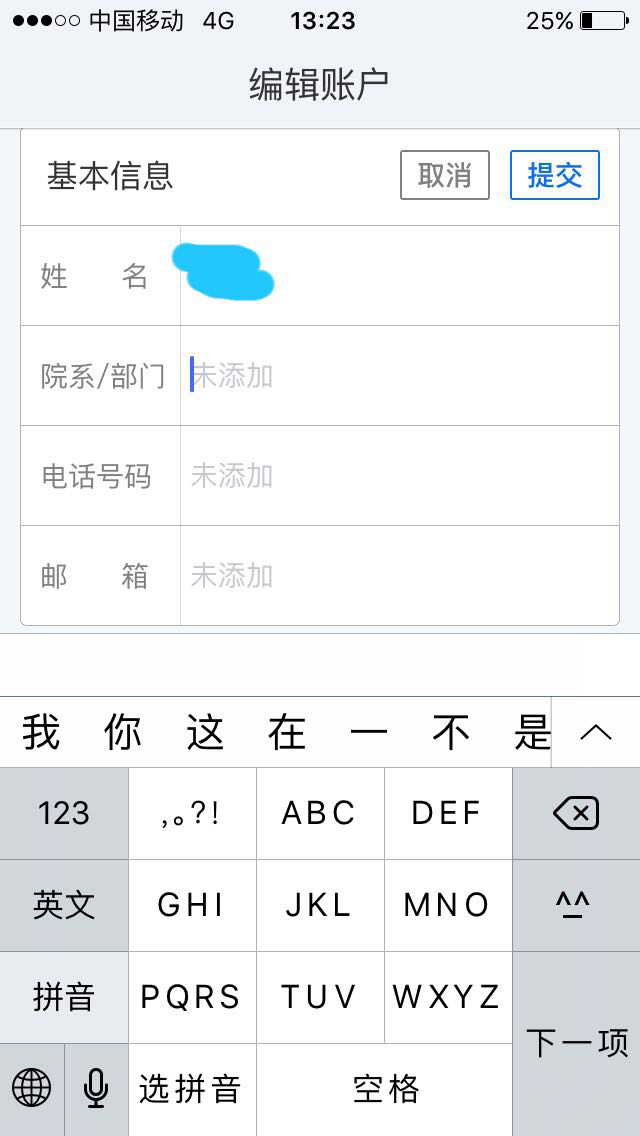640x1136 pixels.
Task: Focus the 院系/部门 department field
Action: (x=399, y=376)
